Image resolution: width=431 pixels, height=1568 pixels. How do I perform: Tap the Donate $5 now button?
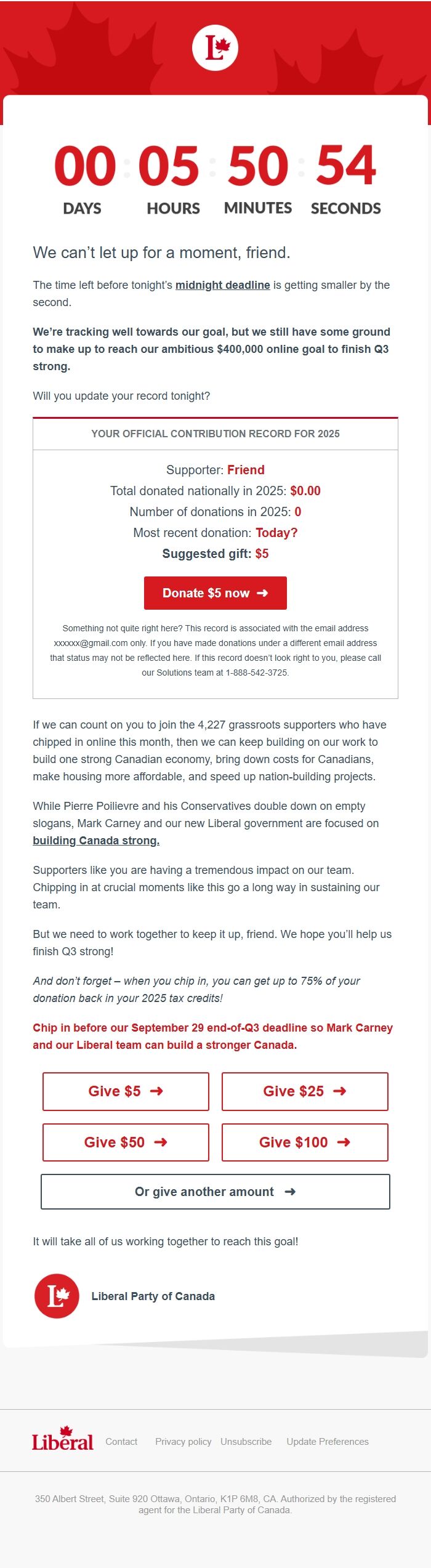pos(215,593)
